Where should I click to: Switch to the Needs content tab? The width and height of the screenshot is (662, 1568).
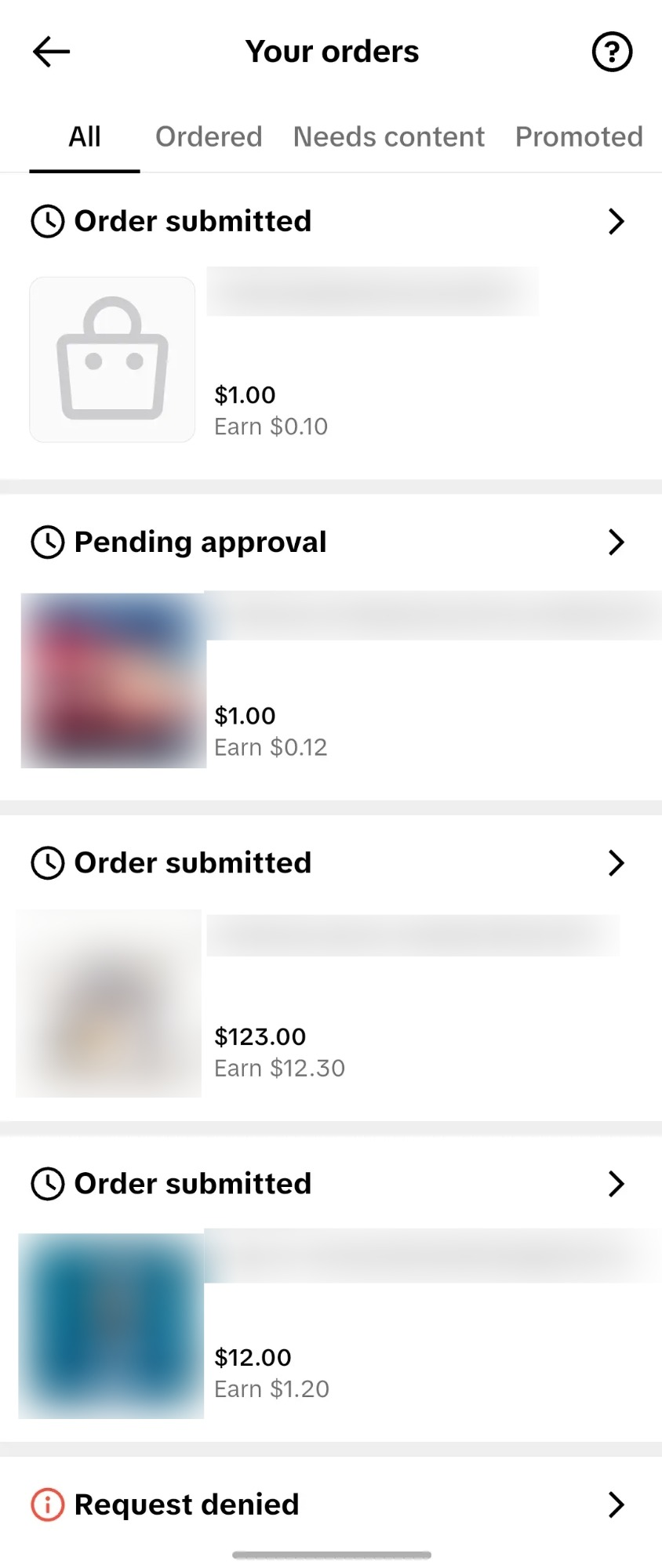[x=388, y=137]
